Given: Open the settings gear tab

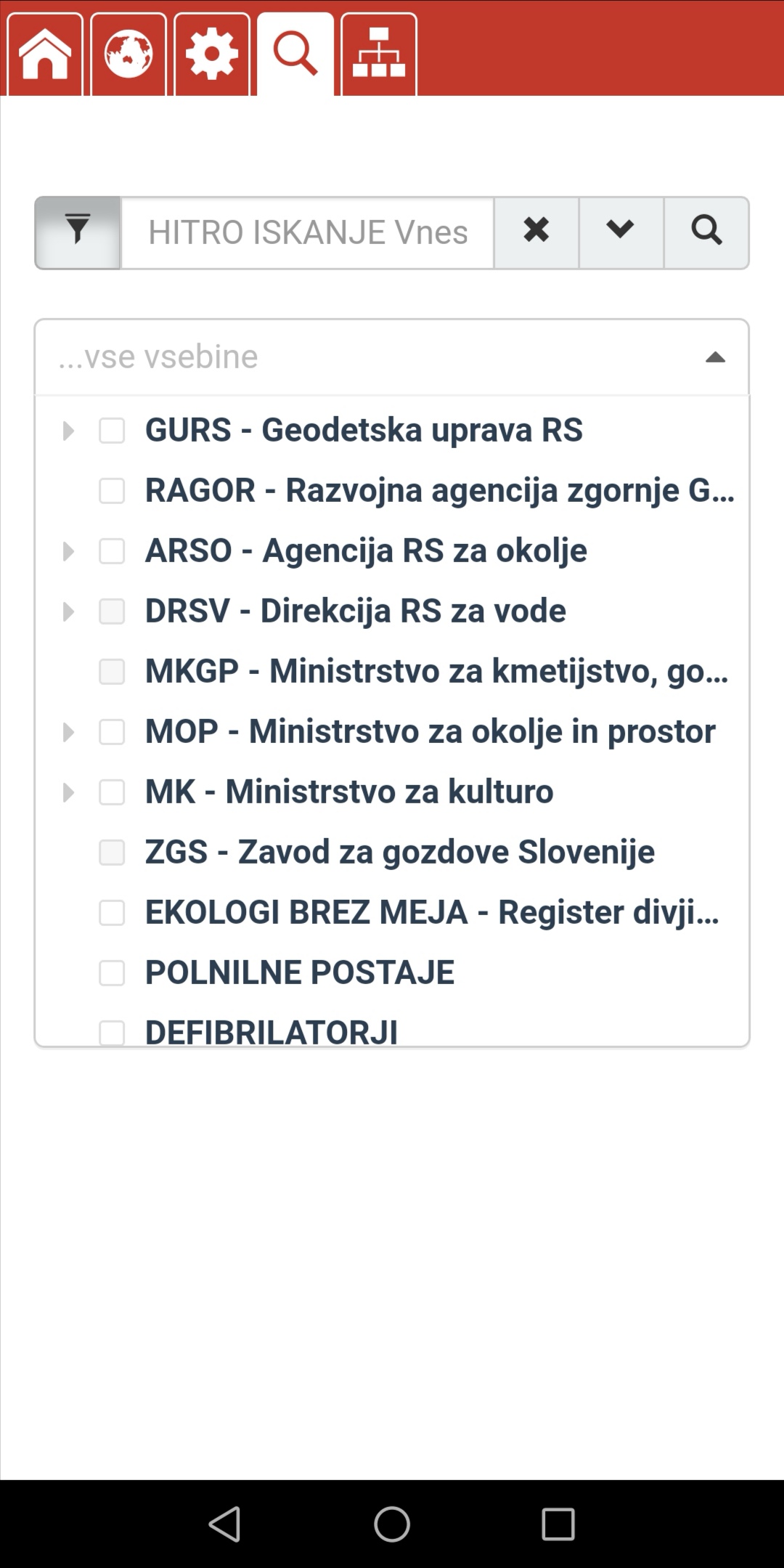Looking at the screenshot, I should tap(212, 54).
